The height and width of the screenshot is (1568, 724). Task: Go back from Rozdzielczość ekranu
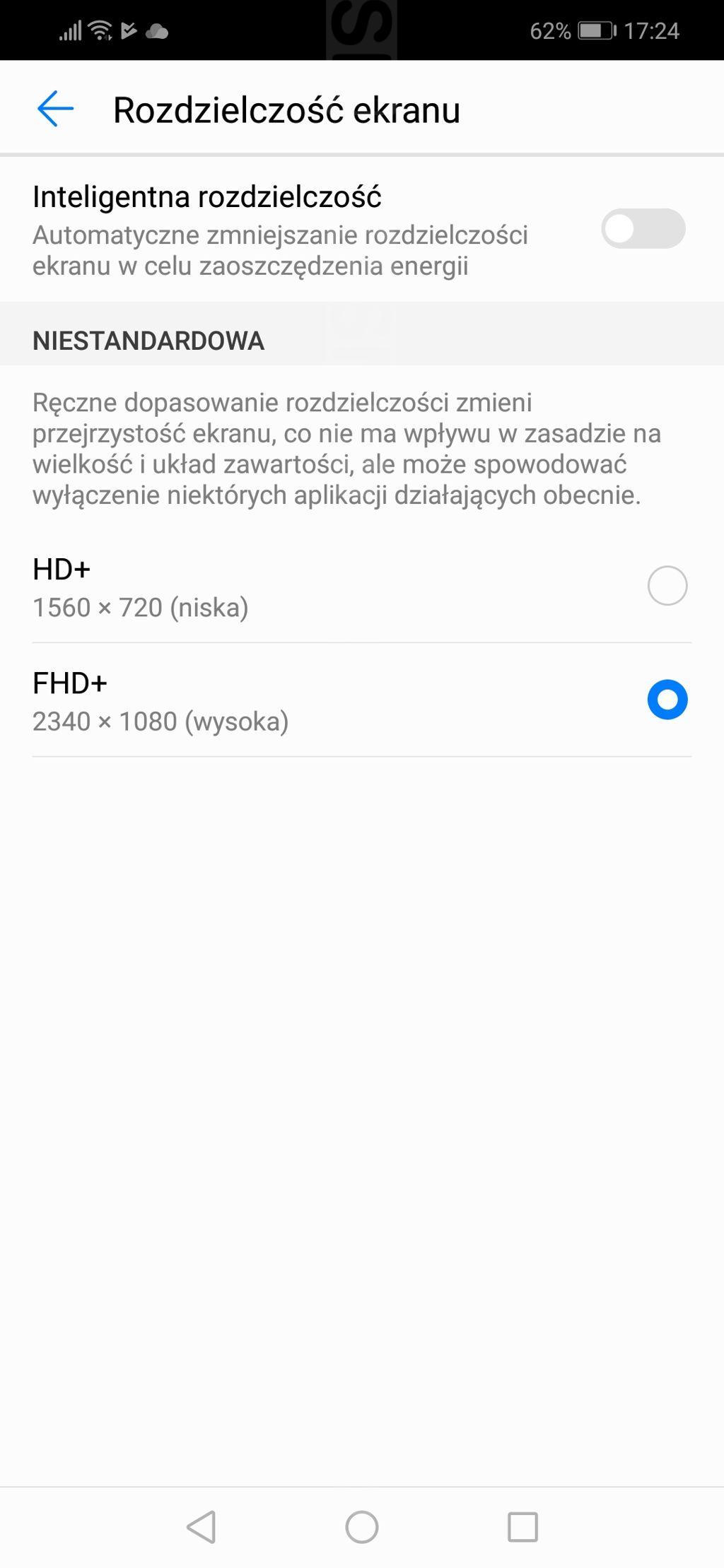55,110
